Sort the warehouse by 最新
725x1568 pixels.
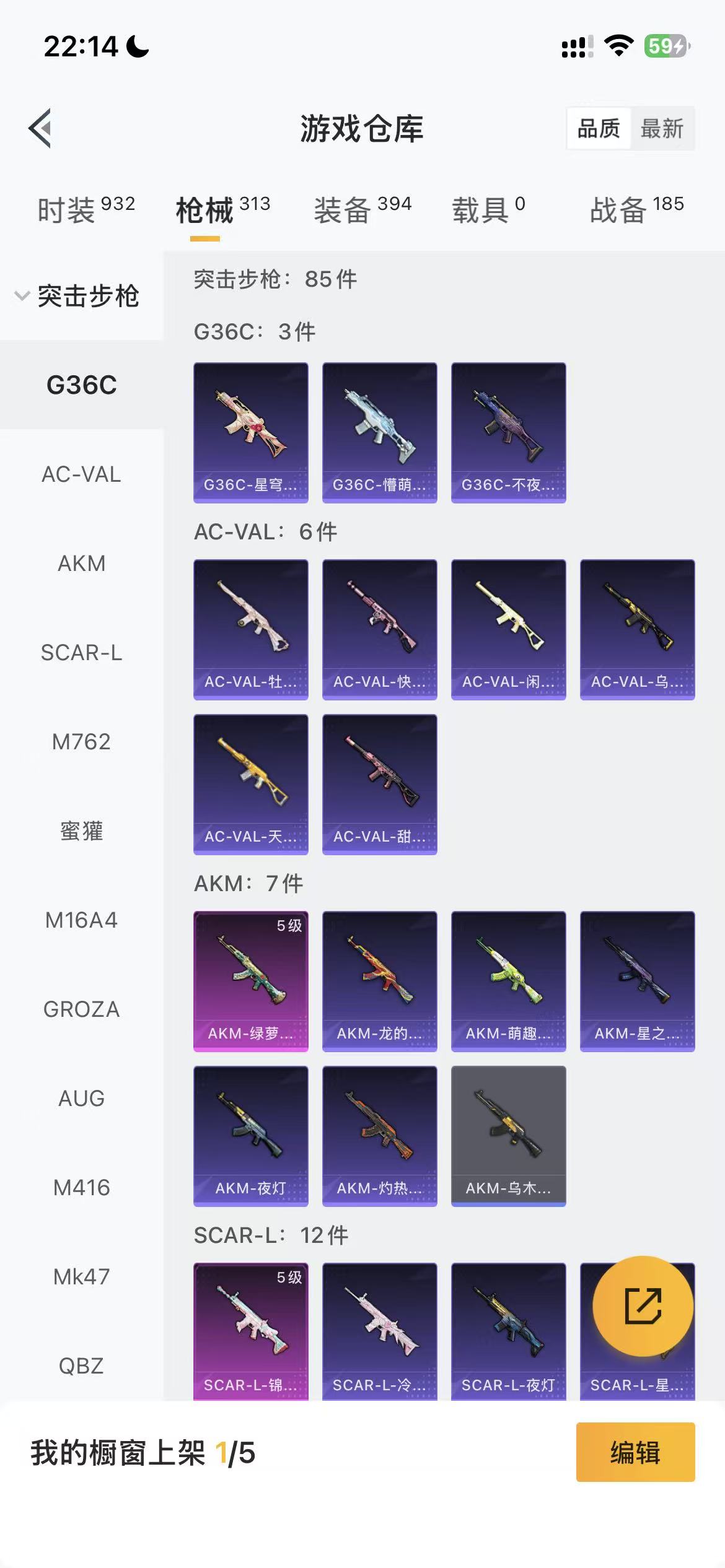tap(662, 129)
